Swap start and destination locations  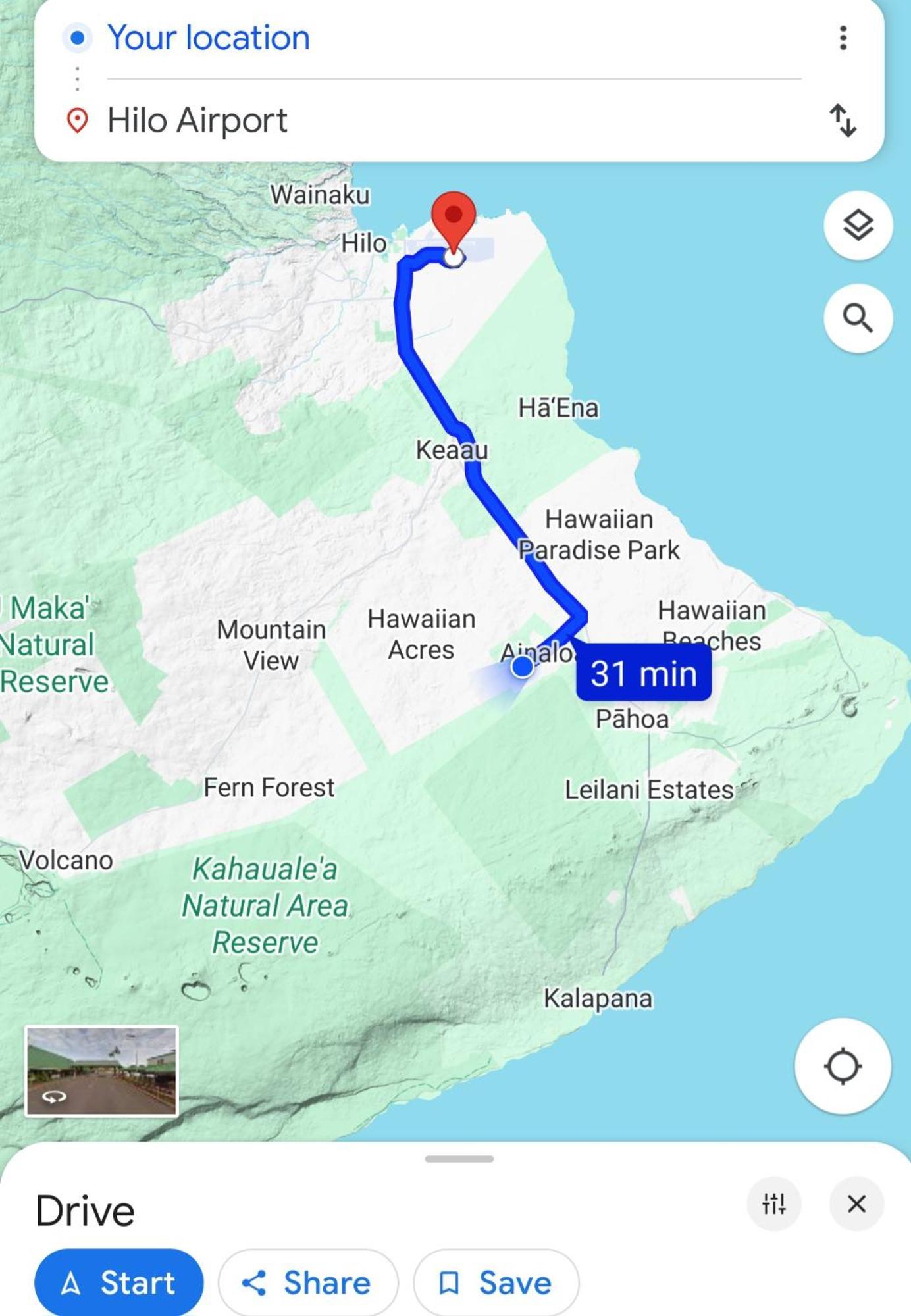[x=843, y=120]
